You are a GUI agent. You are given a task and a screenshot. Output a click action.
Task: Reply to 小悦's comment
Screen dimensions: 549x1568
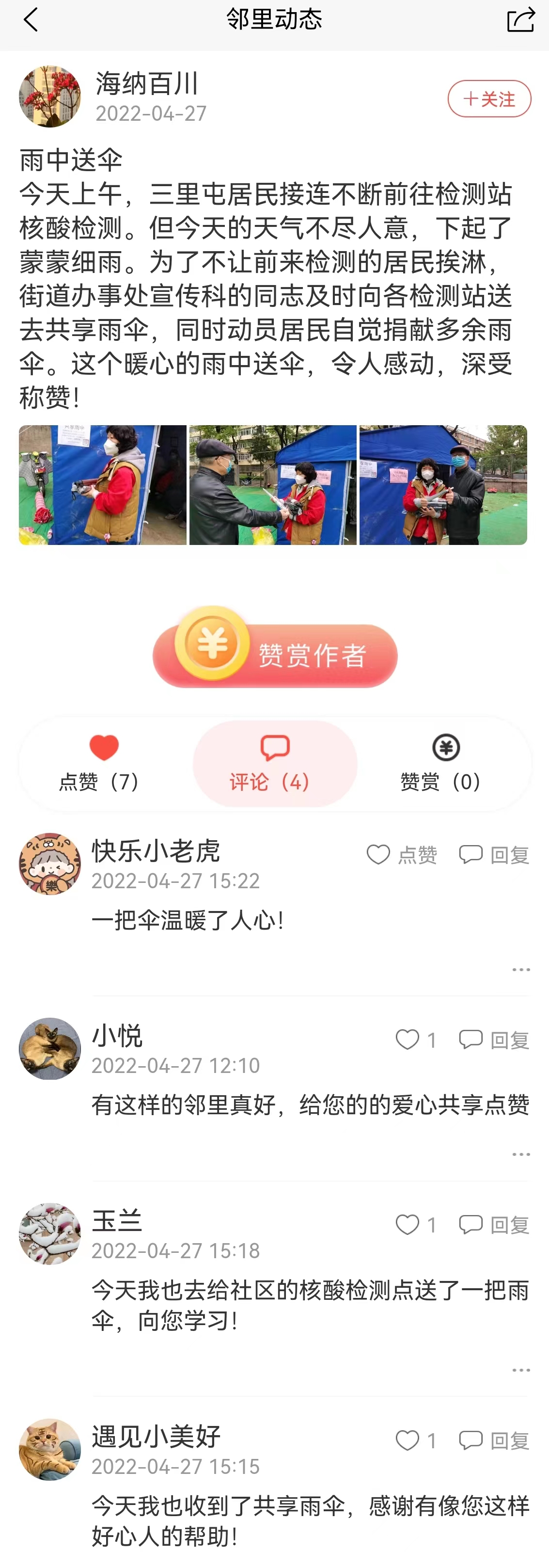point(494,1040)
